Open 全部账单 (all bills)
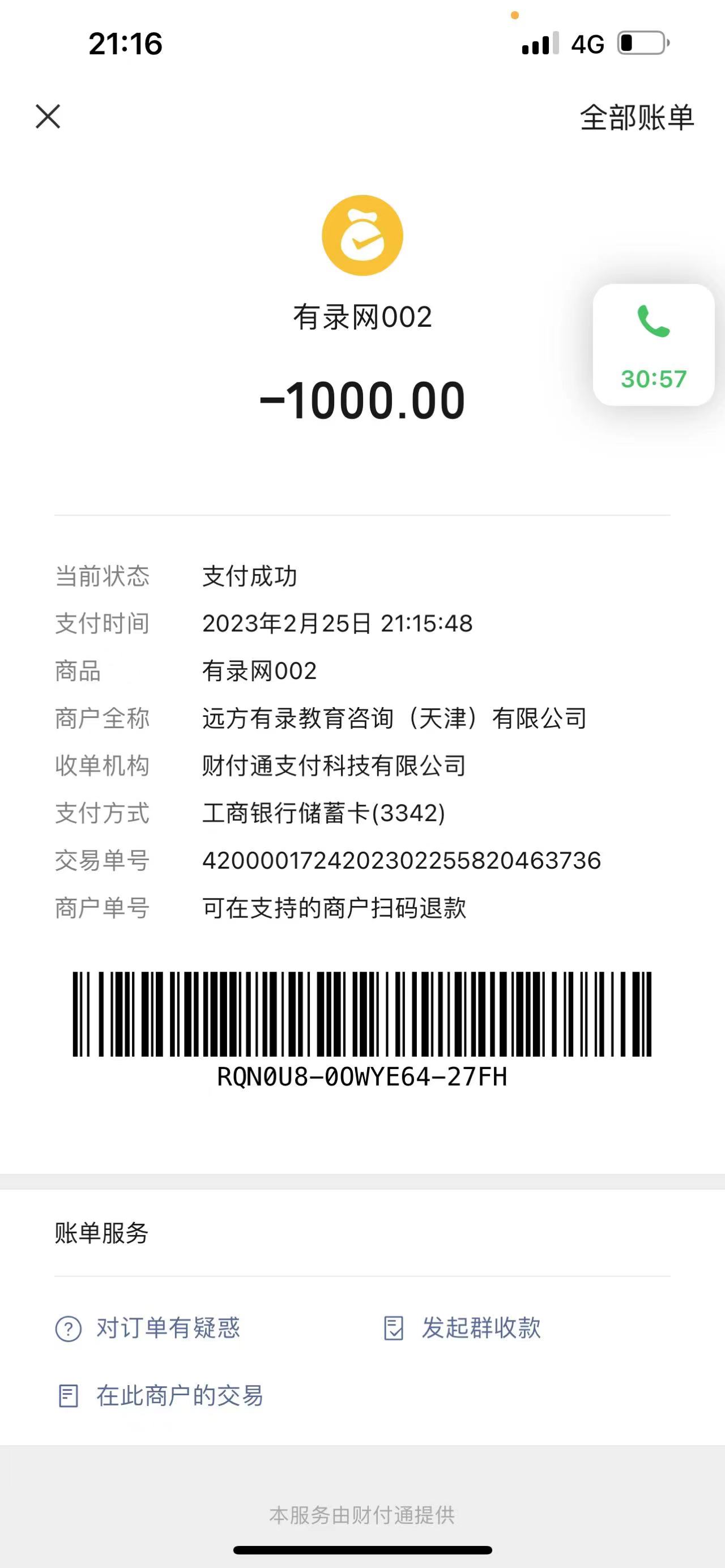 pos(636,117)
